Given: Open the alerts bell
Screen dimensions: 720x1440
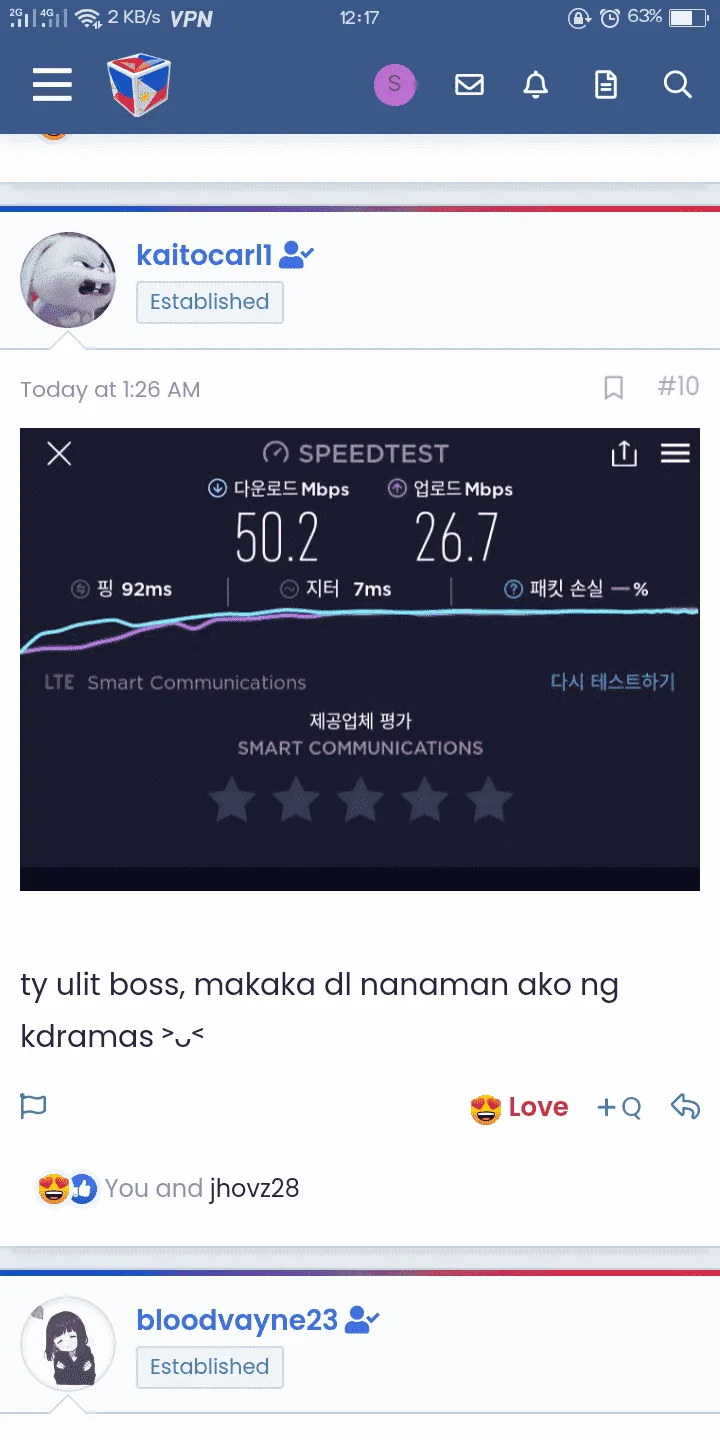Looking at the screenshot, I should click(x=536, y=85).
